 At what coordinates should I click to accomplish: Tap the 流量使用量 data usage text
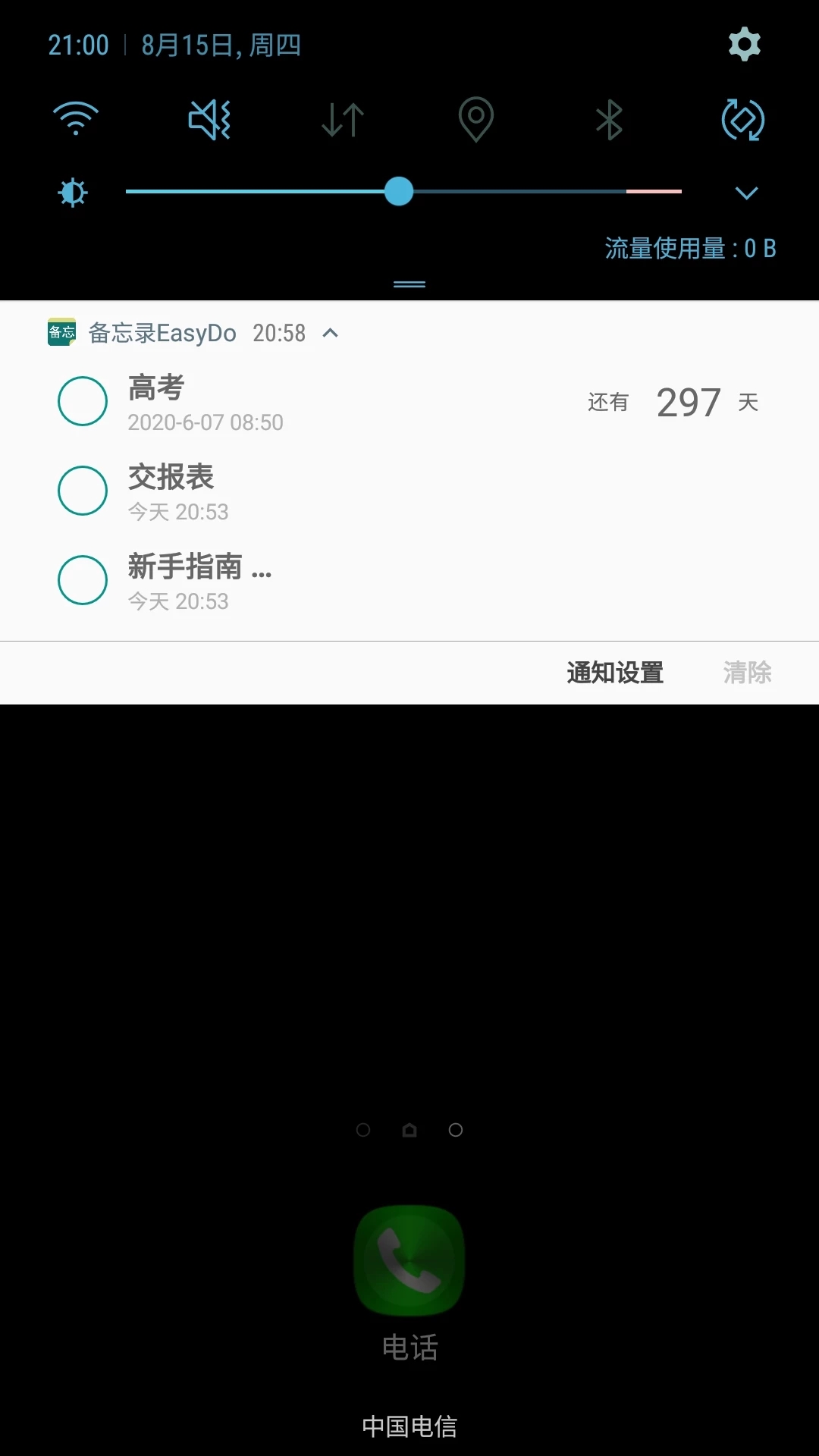pyautogui.click(x=689, y=247)
